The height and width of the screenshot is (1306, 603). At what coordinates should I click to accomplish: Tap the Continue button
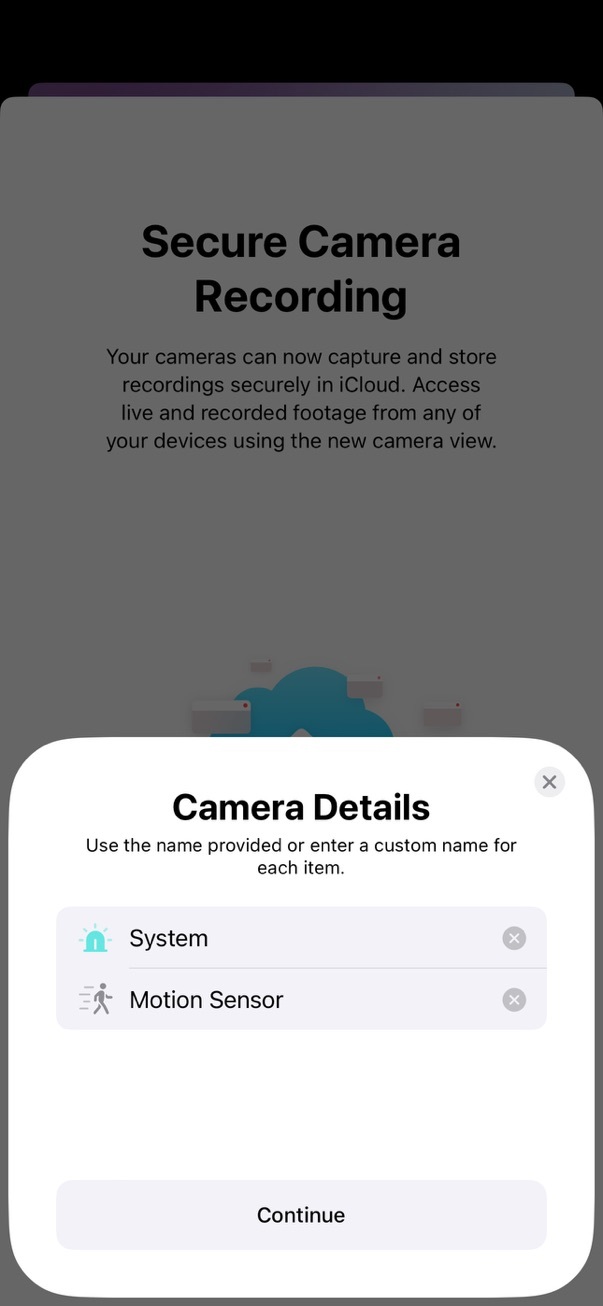(301, 1215)
